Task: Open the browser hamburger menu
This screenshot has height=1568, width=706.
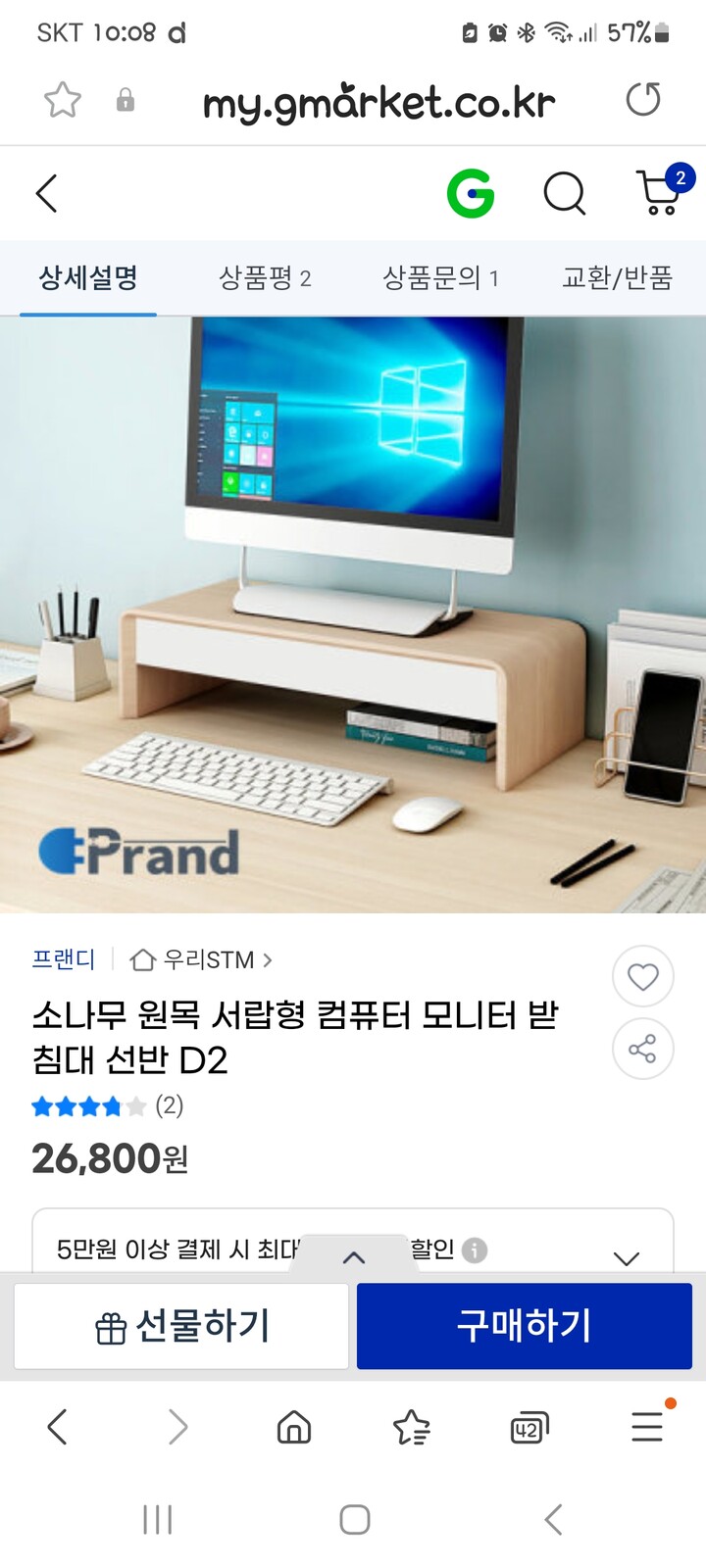Action: 645,1427
